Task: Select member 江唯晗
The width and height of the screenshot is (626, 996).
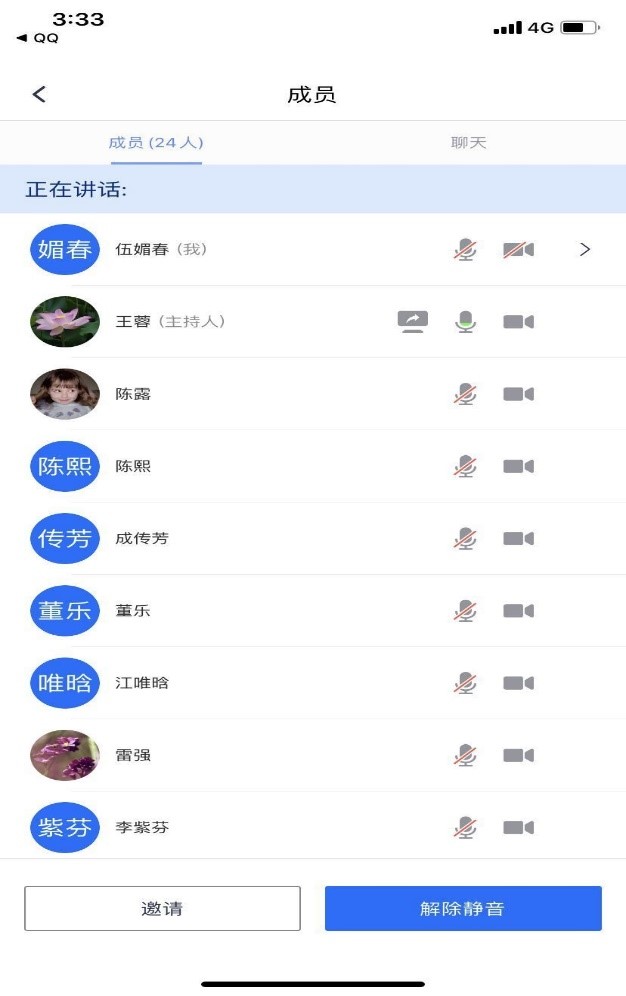Action: pyautogui.click(x=142, y=683)
